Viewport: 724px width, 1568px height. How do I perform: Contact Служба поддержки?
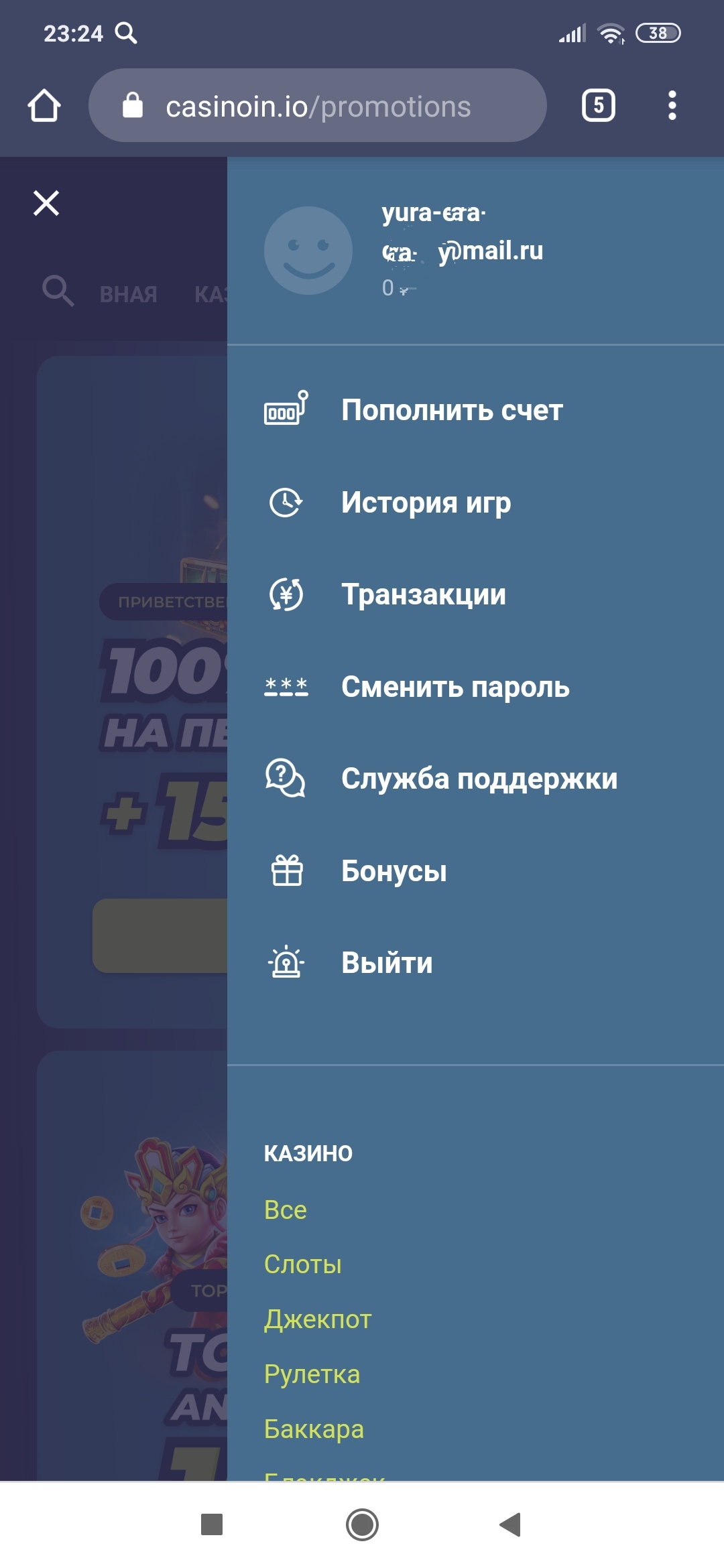[479, 779]
